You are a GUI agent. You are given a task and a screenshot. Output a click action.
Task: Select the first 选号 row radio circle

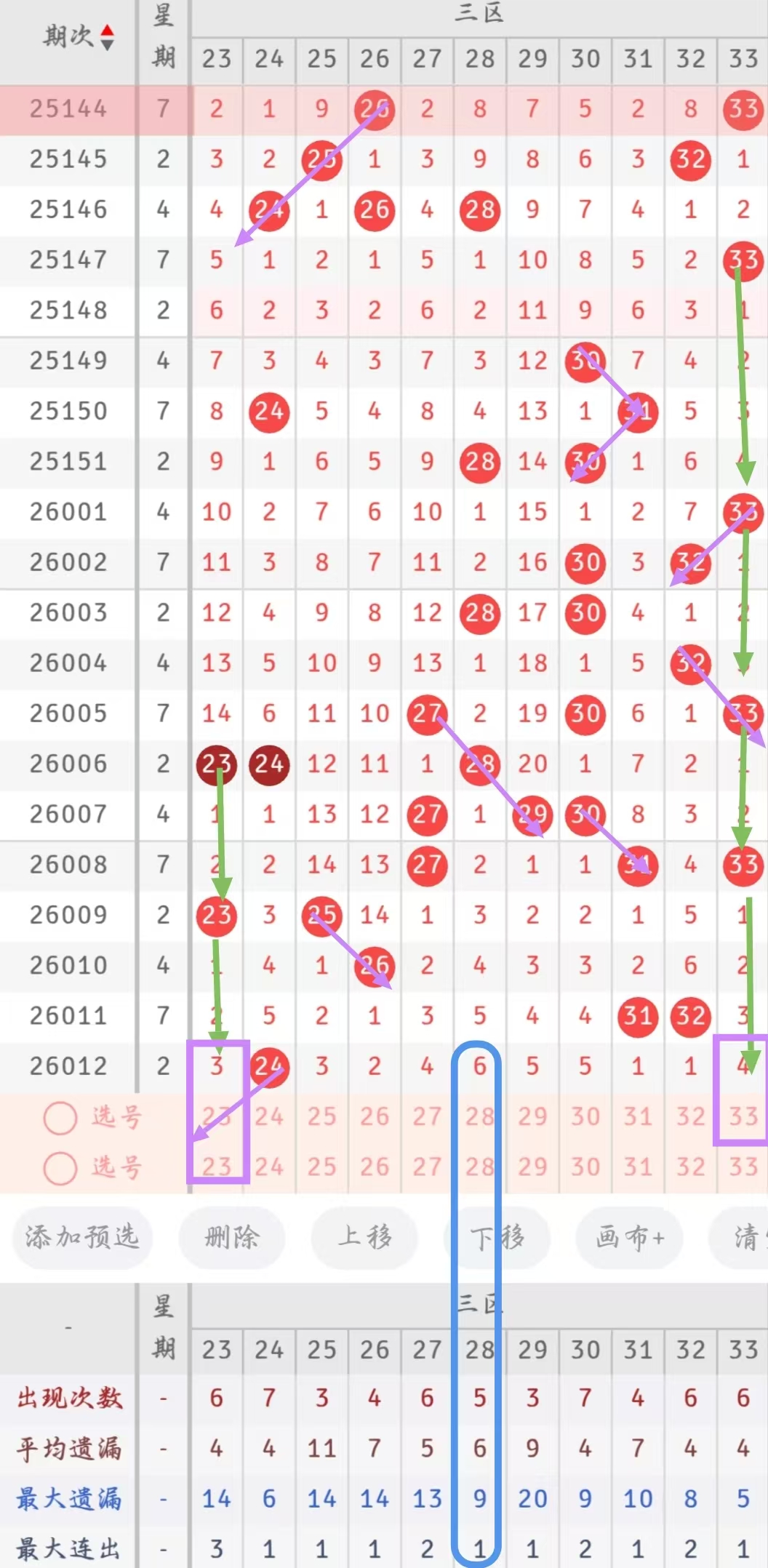coord(60,1118)
